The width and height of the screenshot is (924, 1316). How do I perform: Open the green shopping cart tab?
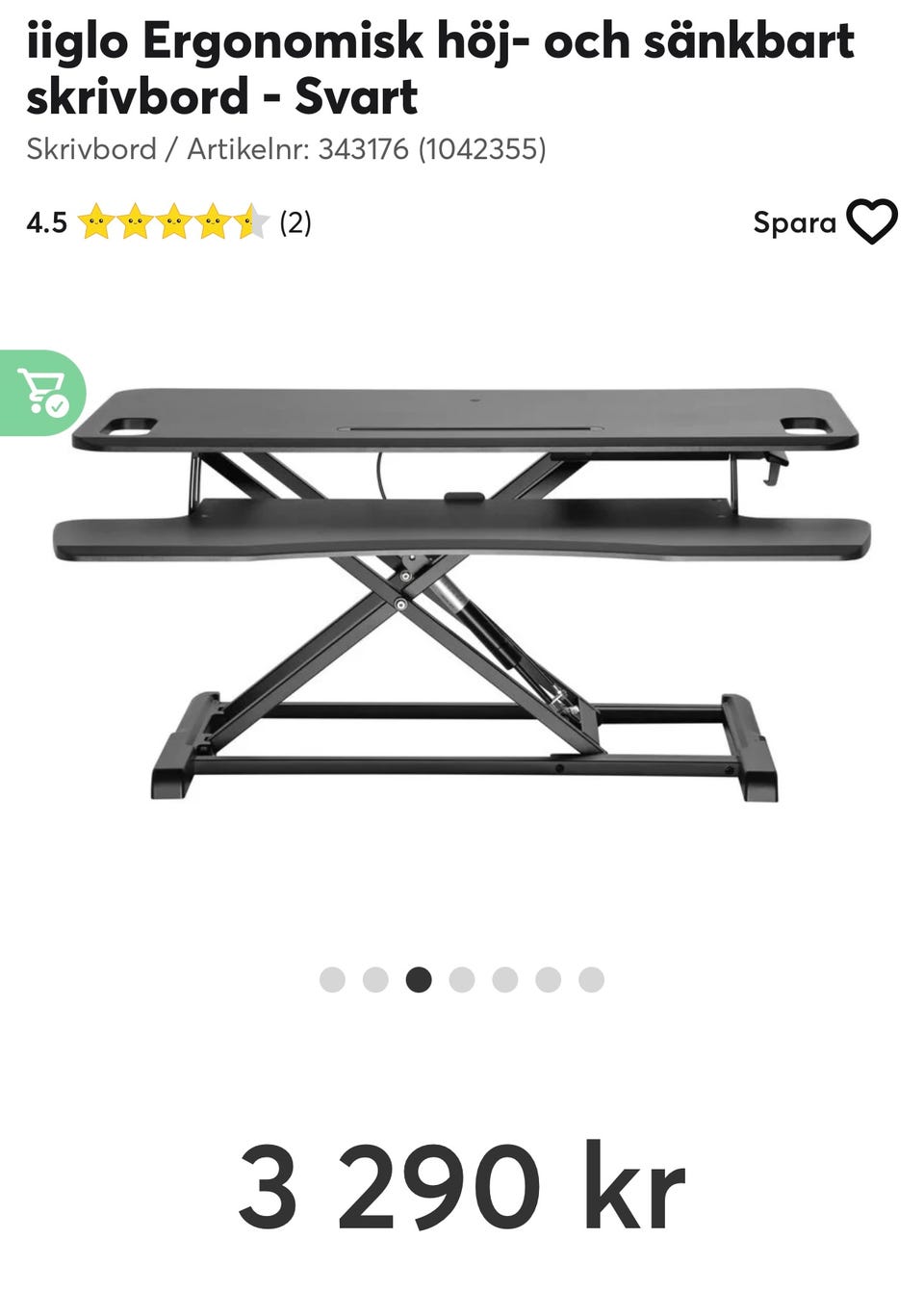click(x=42, y=392)
